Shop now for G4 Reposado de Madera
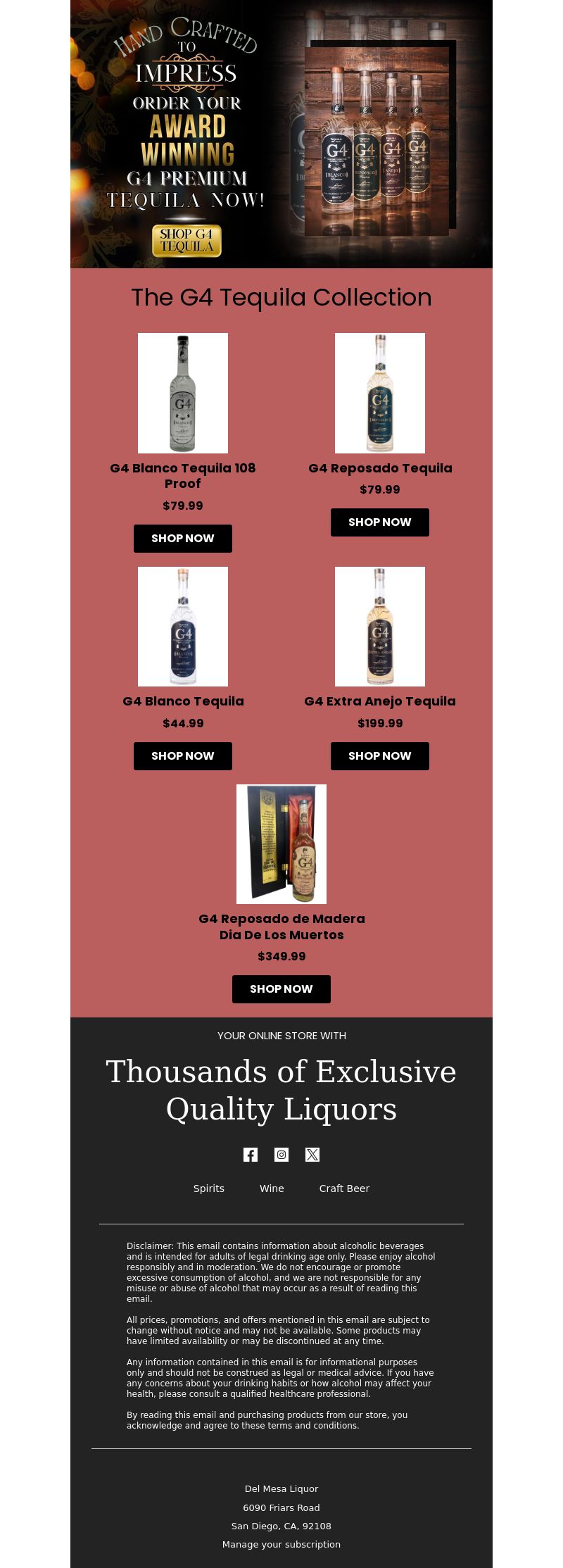Screen dimensions: 563x1568 click(x=281, y=989)
